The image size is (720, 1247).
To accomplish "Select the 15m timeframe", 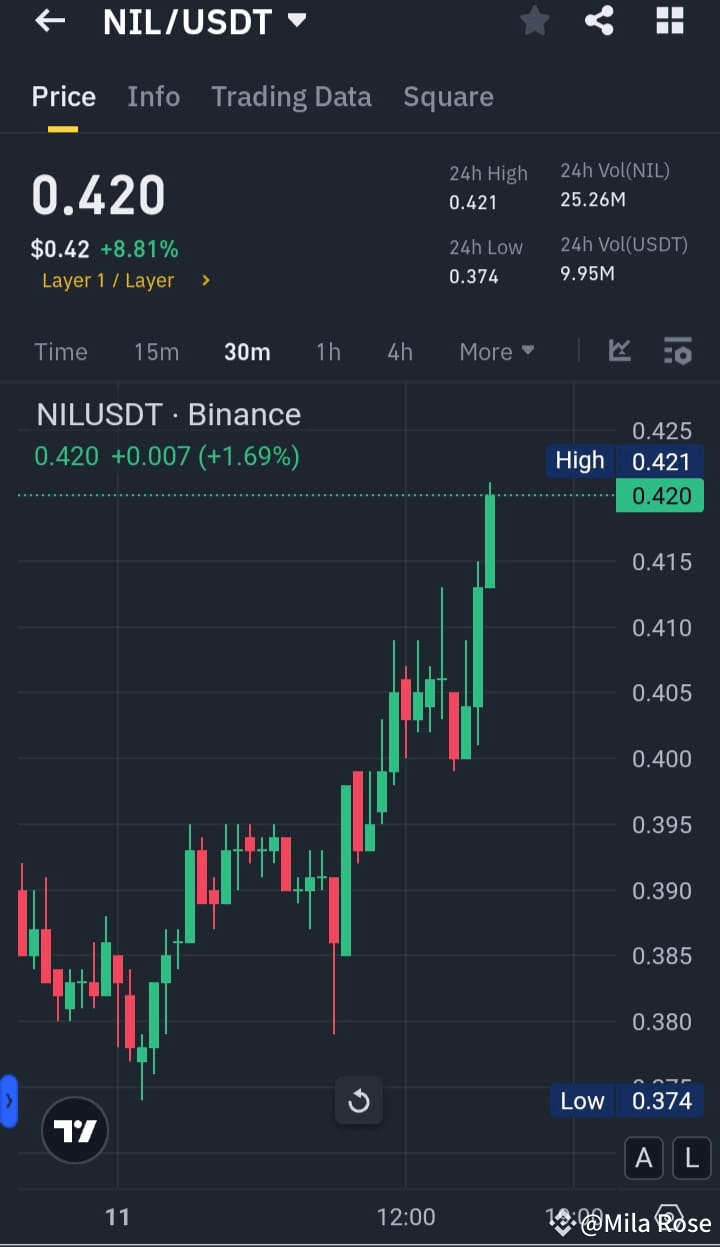I will (x=156, y=351).
